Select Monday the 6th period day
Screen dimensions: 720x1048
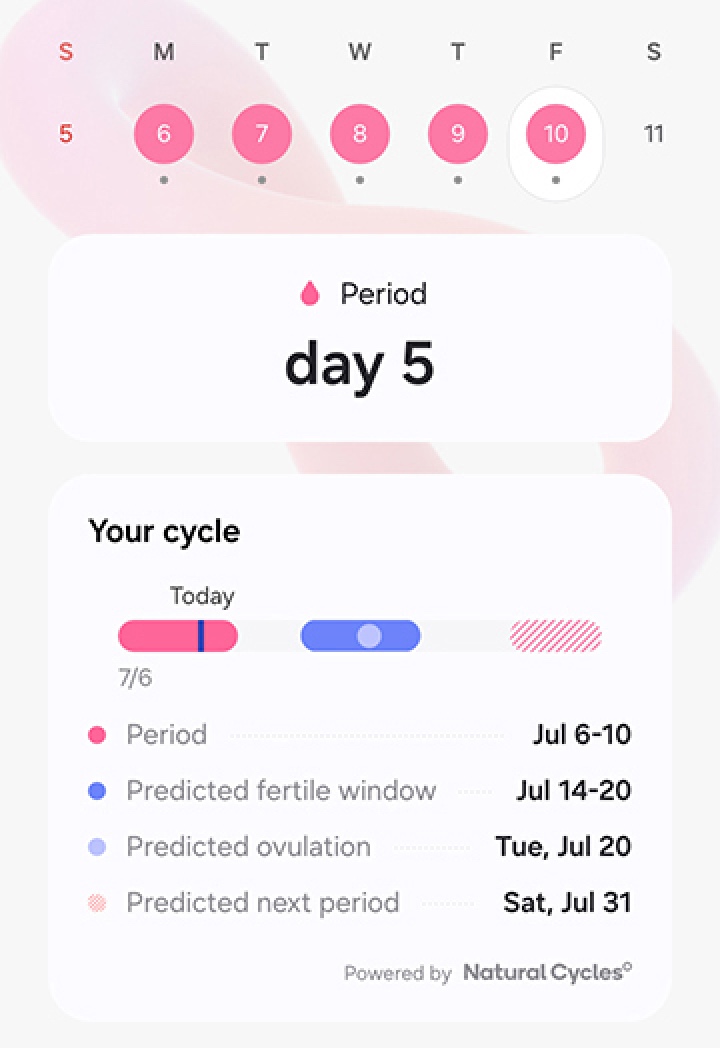(x=164, y=134)
